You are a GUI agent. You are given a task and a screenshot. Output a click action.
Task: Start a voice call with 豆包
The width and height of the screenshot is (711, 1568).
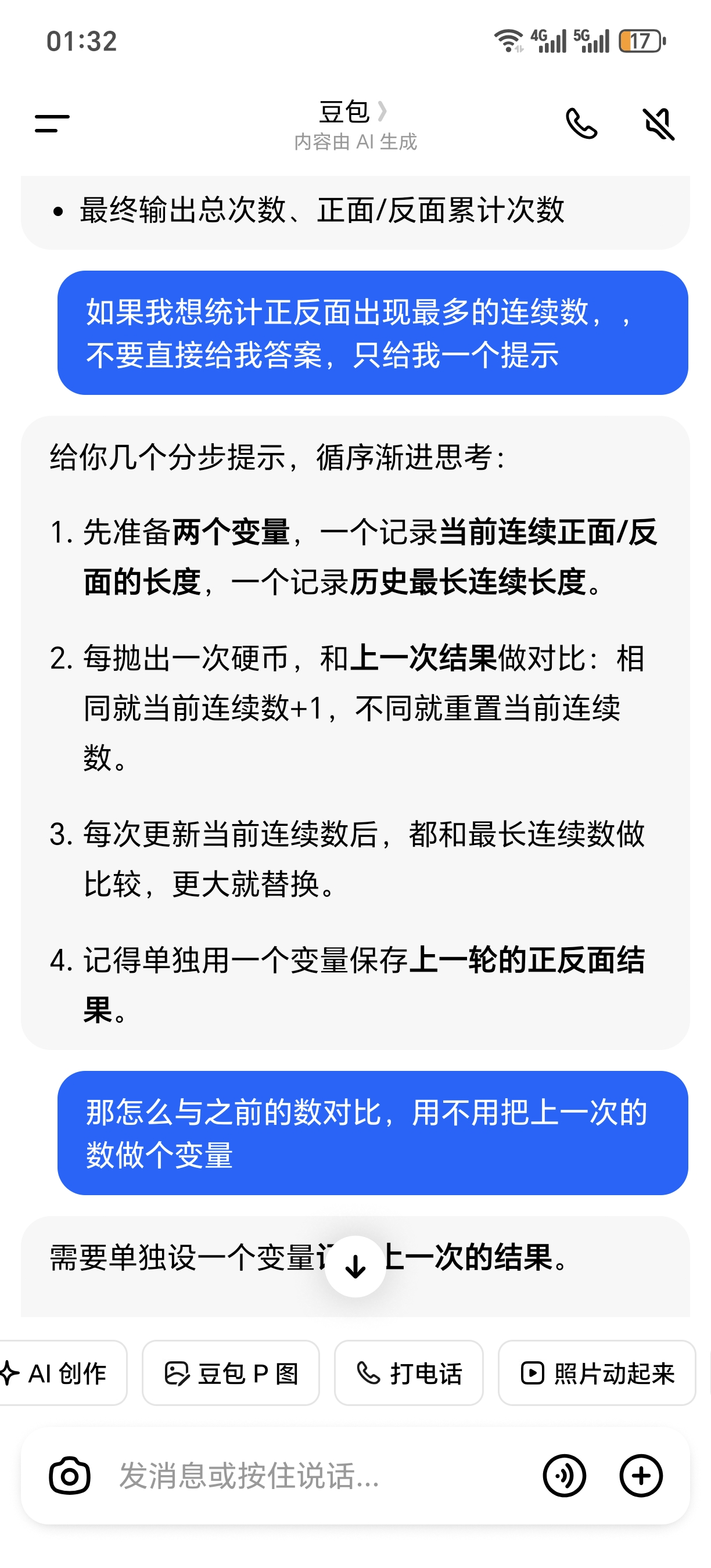click(581, 124)
